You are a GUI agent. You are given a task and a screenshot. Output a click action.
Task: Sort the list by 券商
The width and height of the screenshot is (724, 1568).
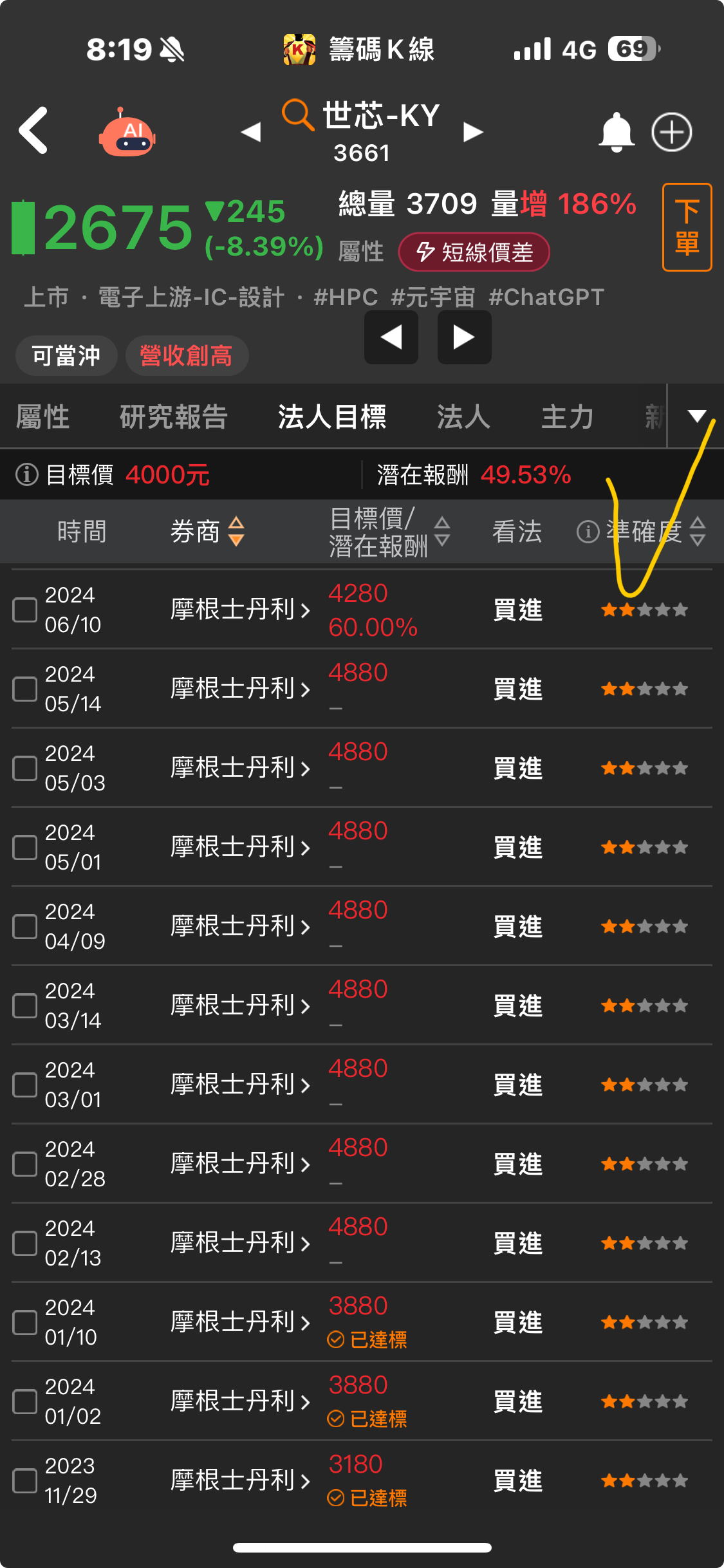click(x=207, y=532)
